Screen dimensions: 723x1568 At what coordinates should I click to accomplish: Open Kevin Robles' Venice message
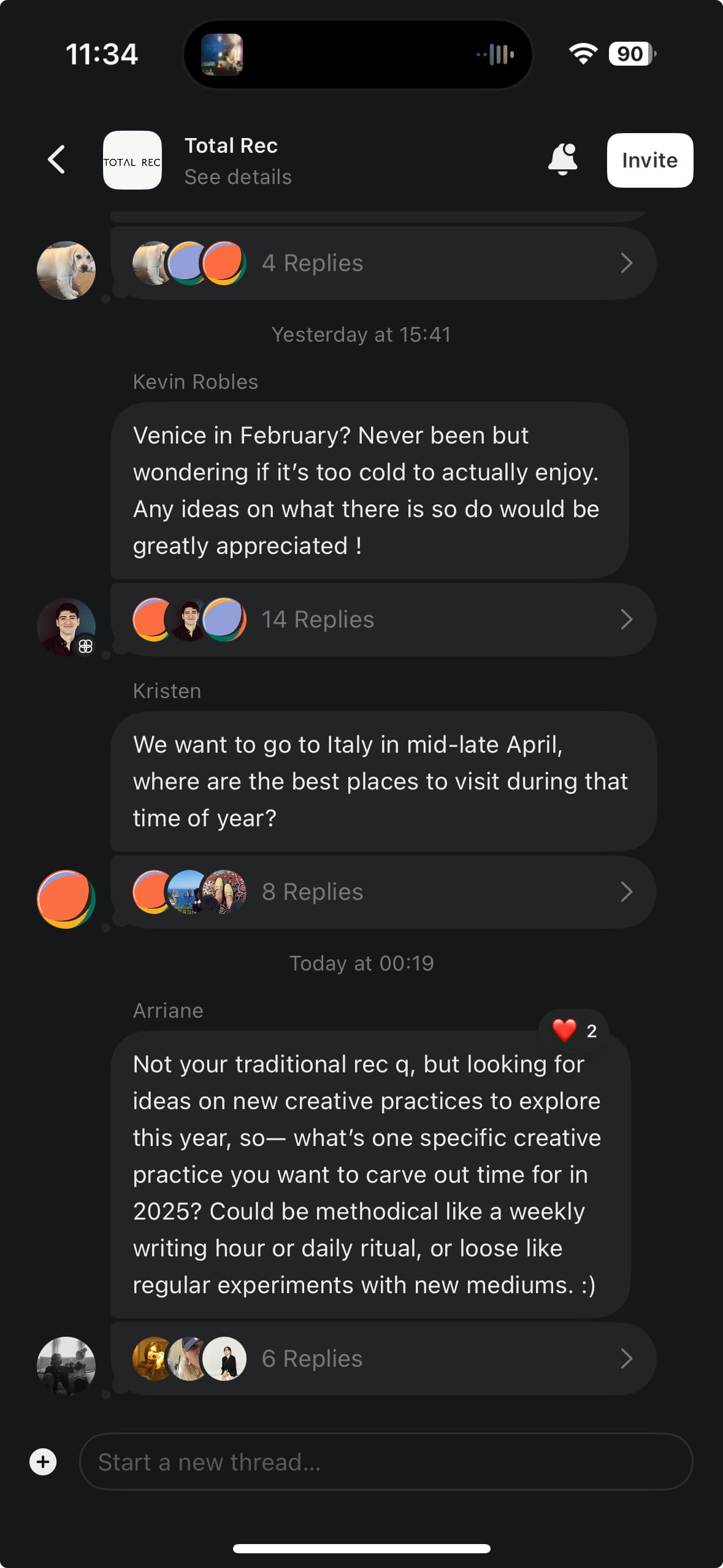click(x=368, y=490)
